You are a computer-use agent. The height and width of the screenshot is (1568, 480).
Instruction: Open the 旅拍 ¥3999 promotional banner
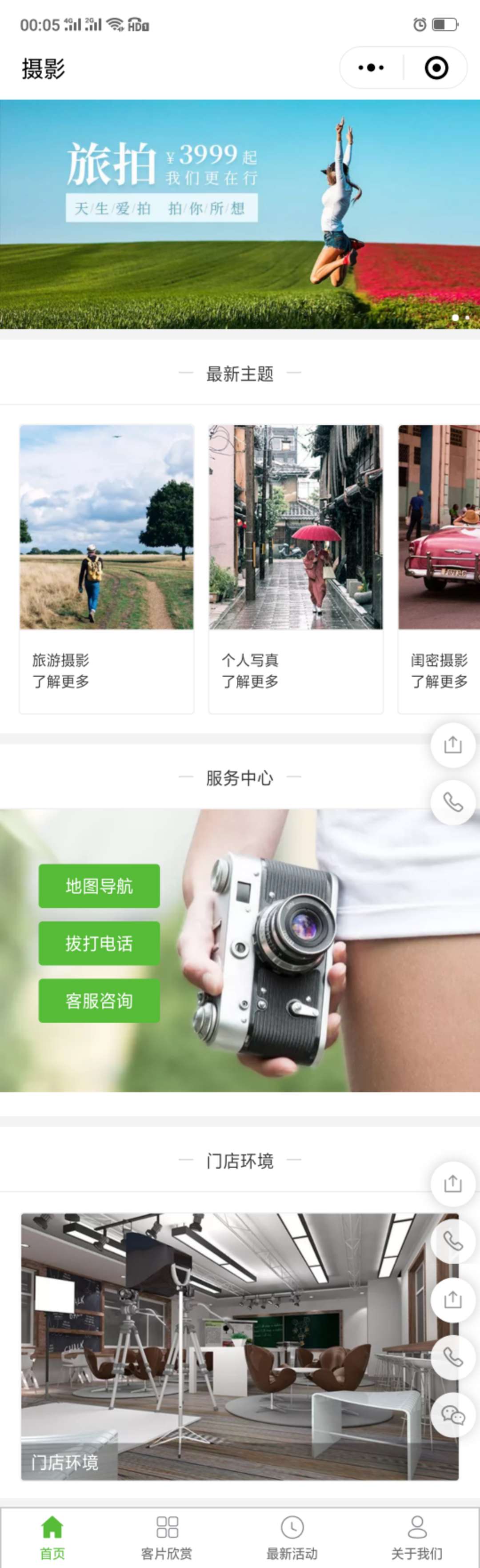[x=240, y=214]
